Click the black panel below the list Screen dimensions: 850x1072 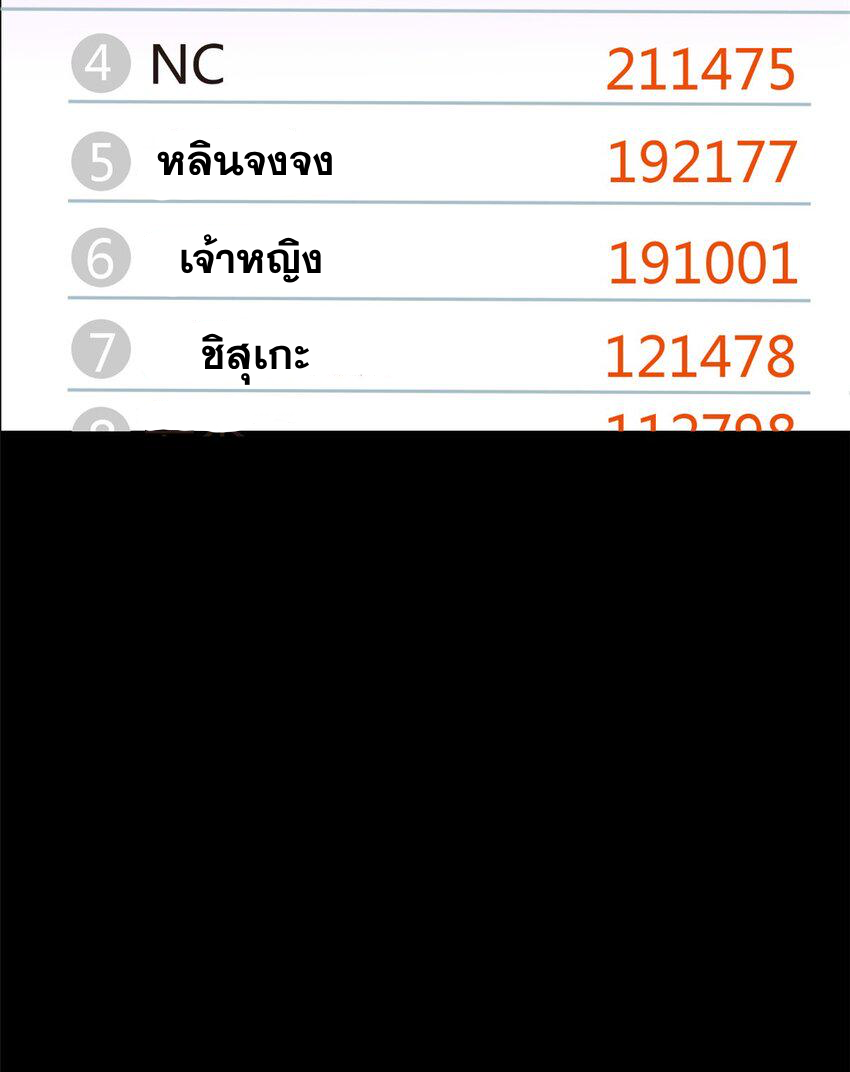(x=425, y=750)
